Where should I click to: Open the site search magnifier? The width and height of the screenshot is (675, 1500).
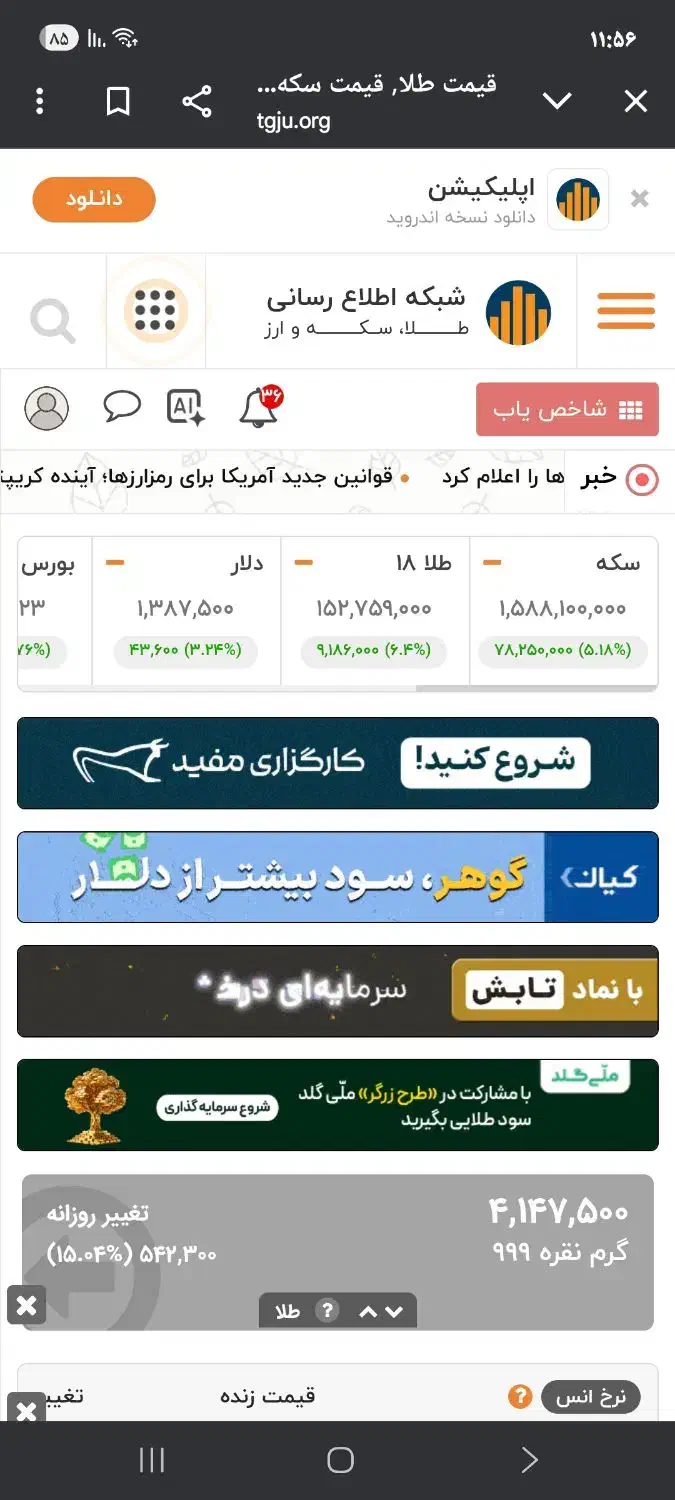point(52,321)
